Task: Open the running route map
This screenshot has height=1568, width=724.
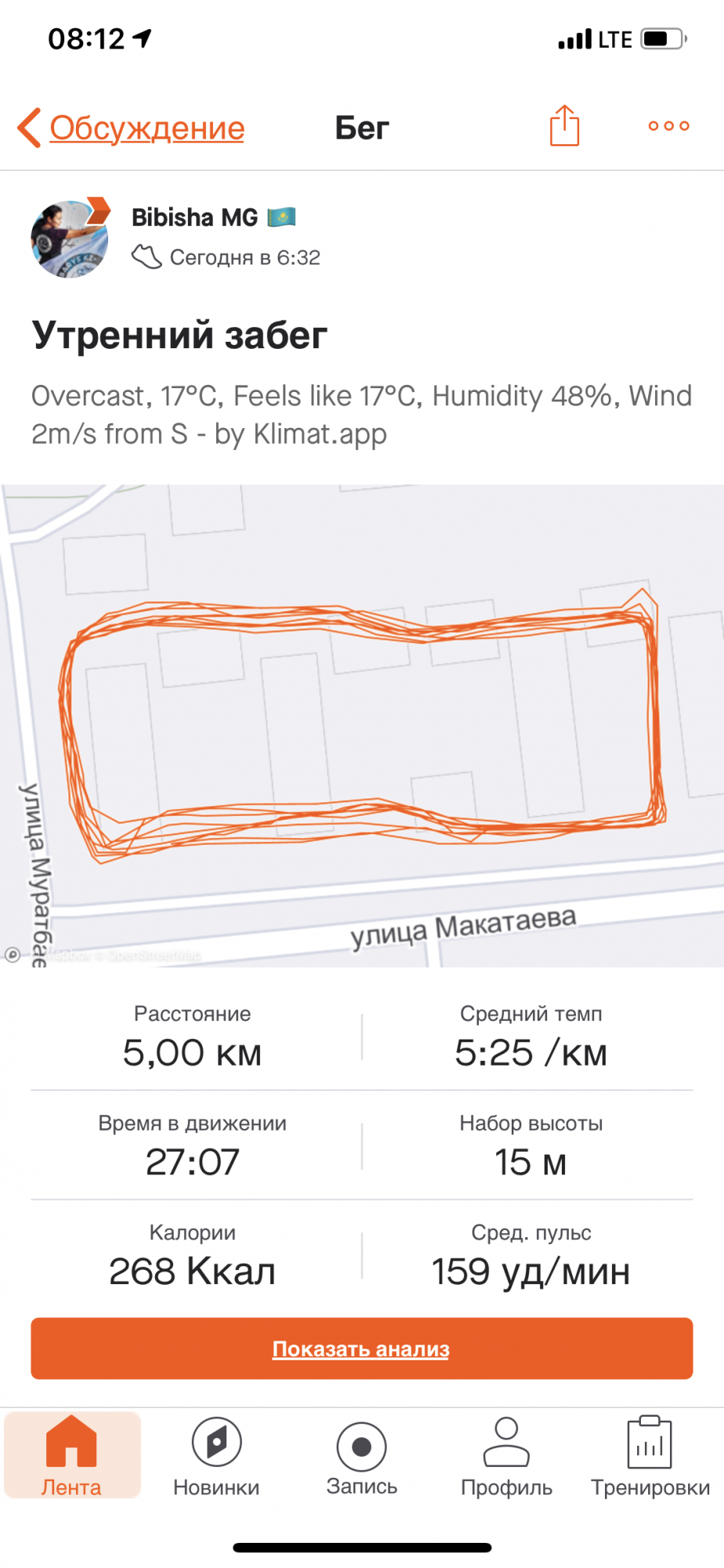Action: (x=362, y=725)
